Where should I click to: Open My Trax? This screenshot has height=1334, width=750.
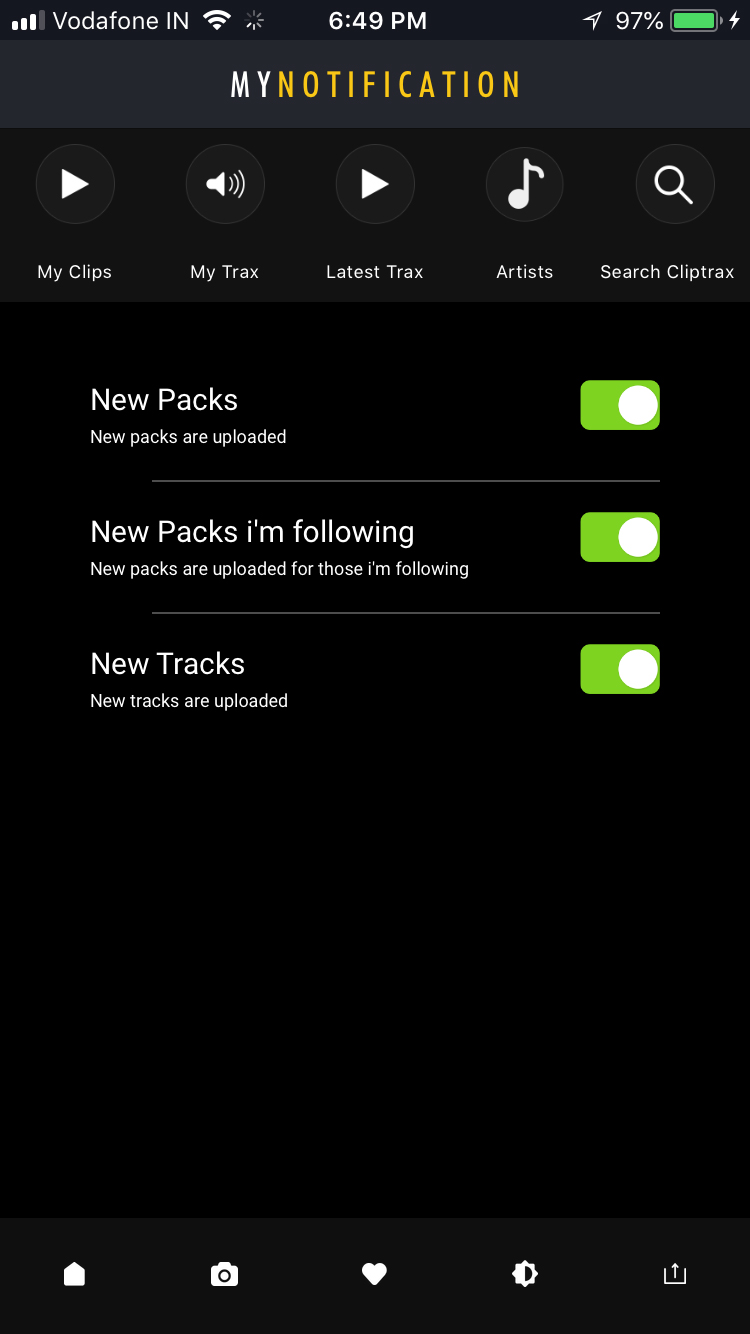click(x=225, y=185)
